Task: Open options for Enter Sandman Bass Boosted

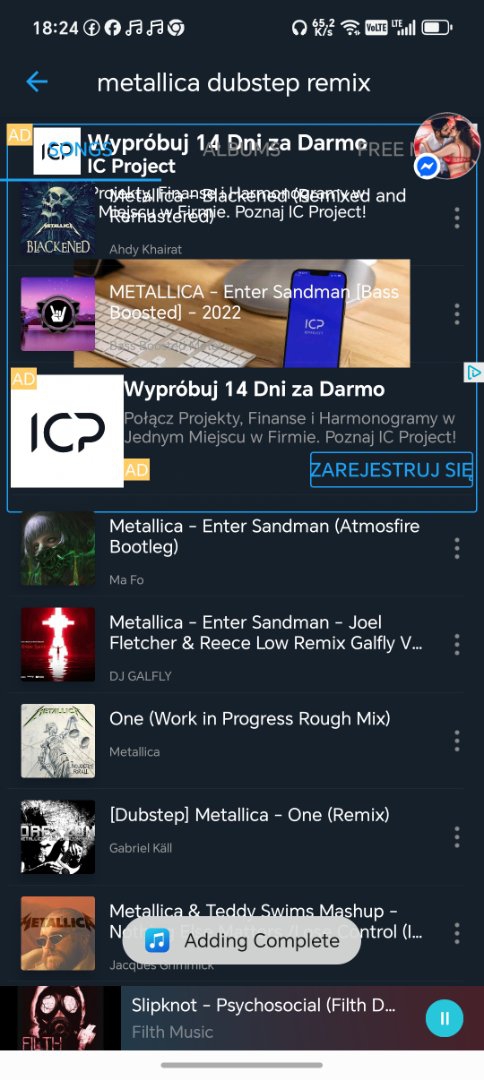Action: 456,314
